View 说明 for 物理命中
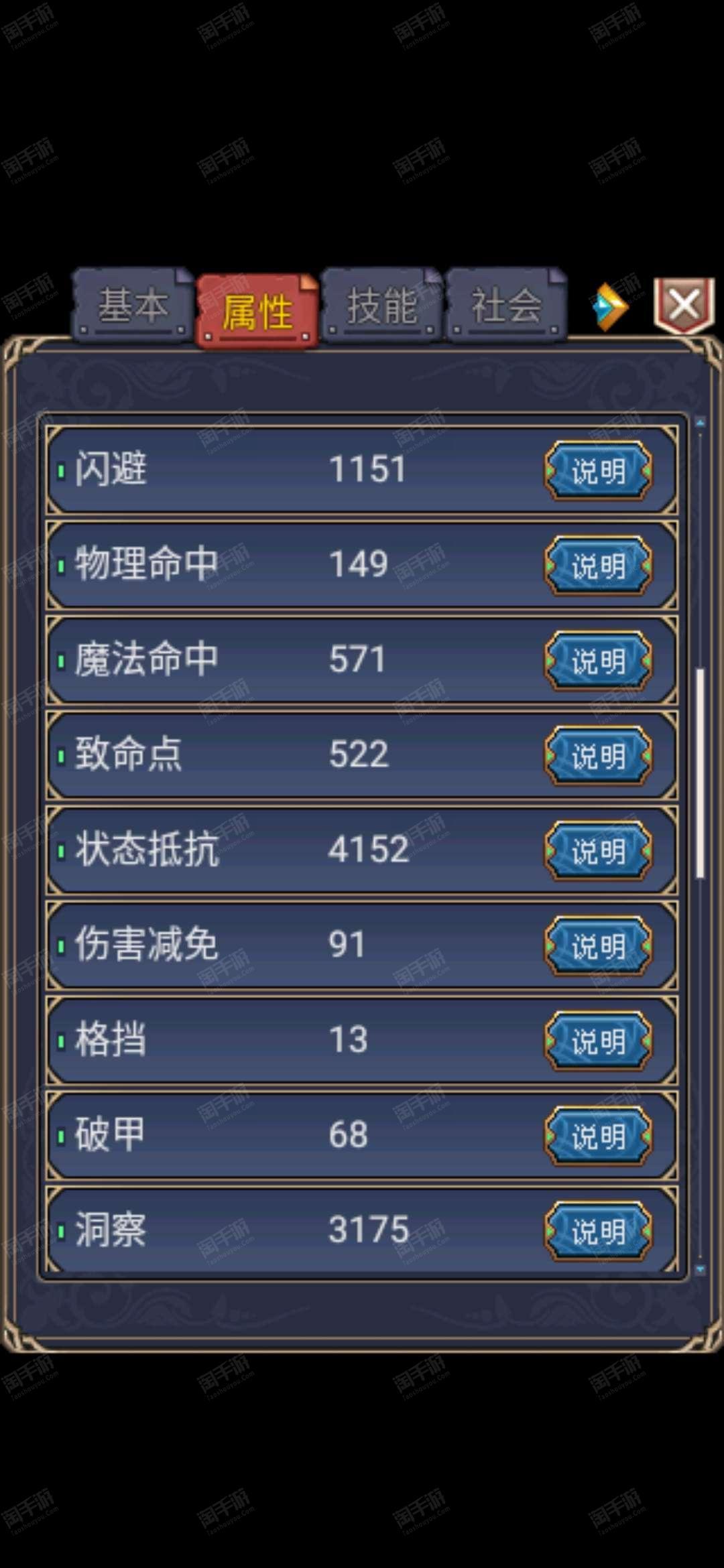Viewport: 724px width, 1568px height. (598, 566)
